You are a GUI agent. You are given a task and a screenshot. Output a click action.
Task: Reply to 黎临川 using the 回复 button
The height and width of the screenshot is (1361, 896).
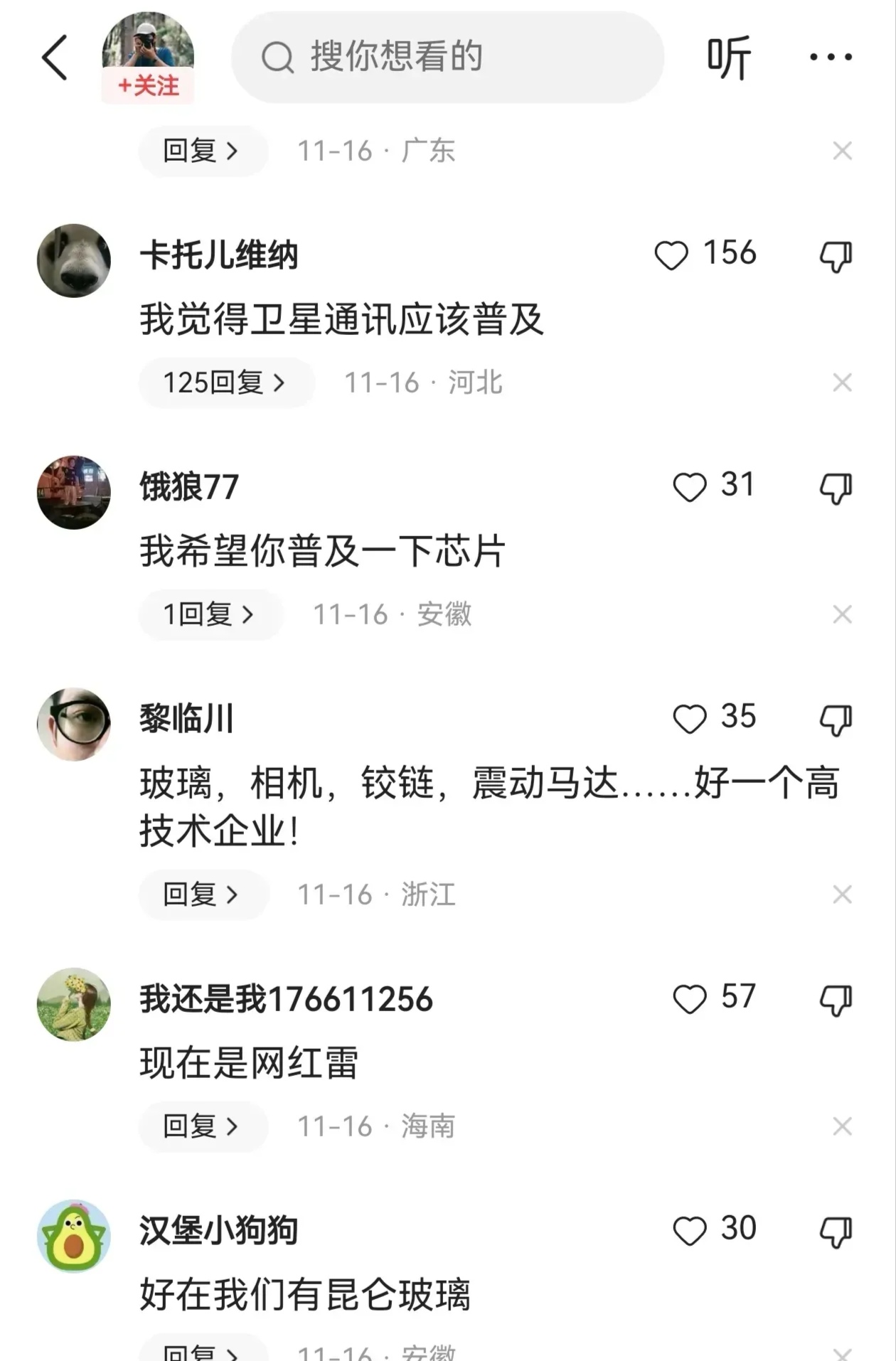click(202, 895)
